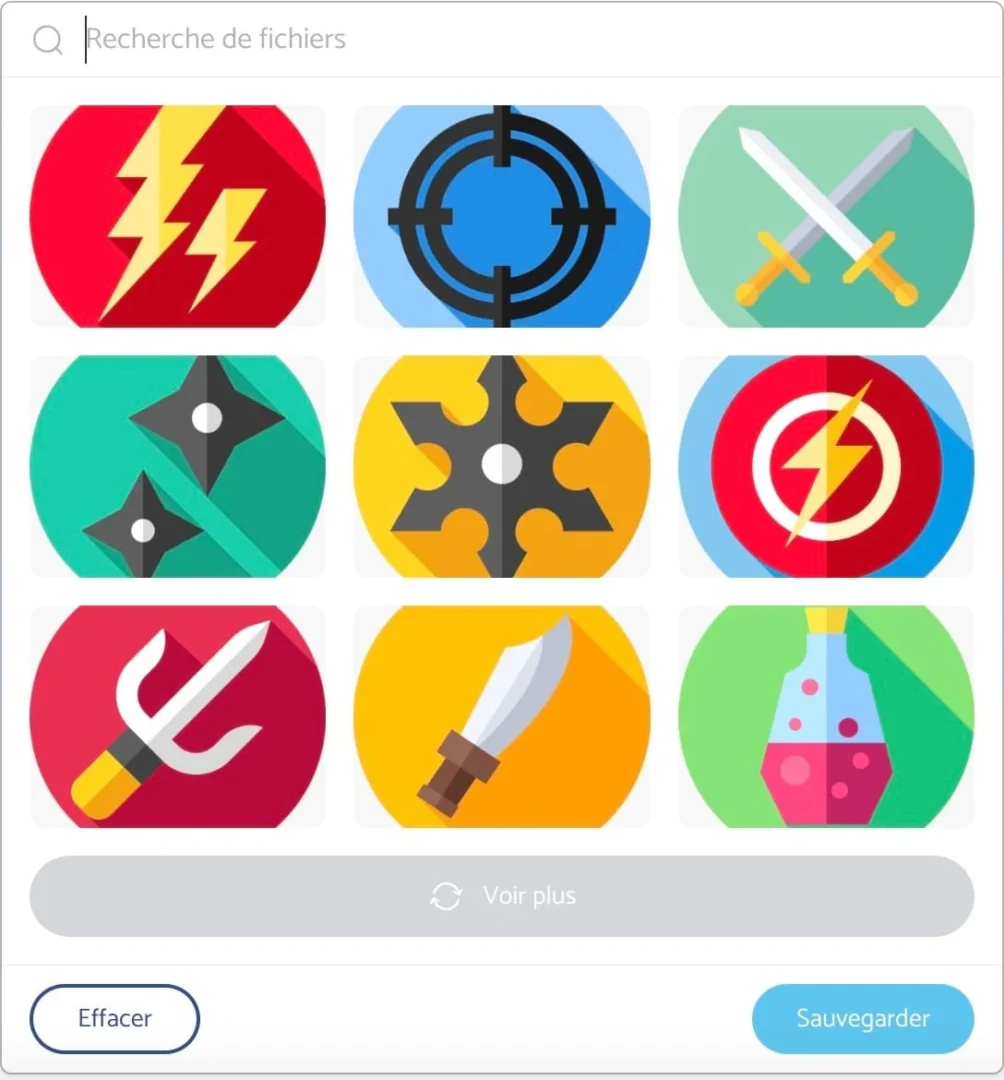Load more icons with Voir plus
The width and height of the screenshot is (1004, 1080).
[x=502, y=896]
